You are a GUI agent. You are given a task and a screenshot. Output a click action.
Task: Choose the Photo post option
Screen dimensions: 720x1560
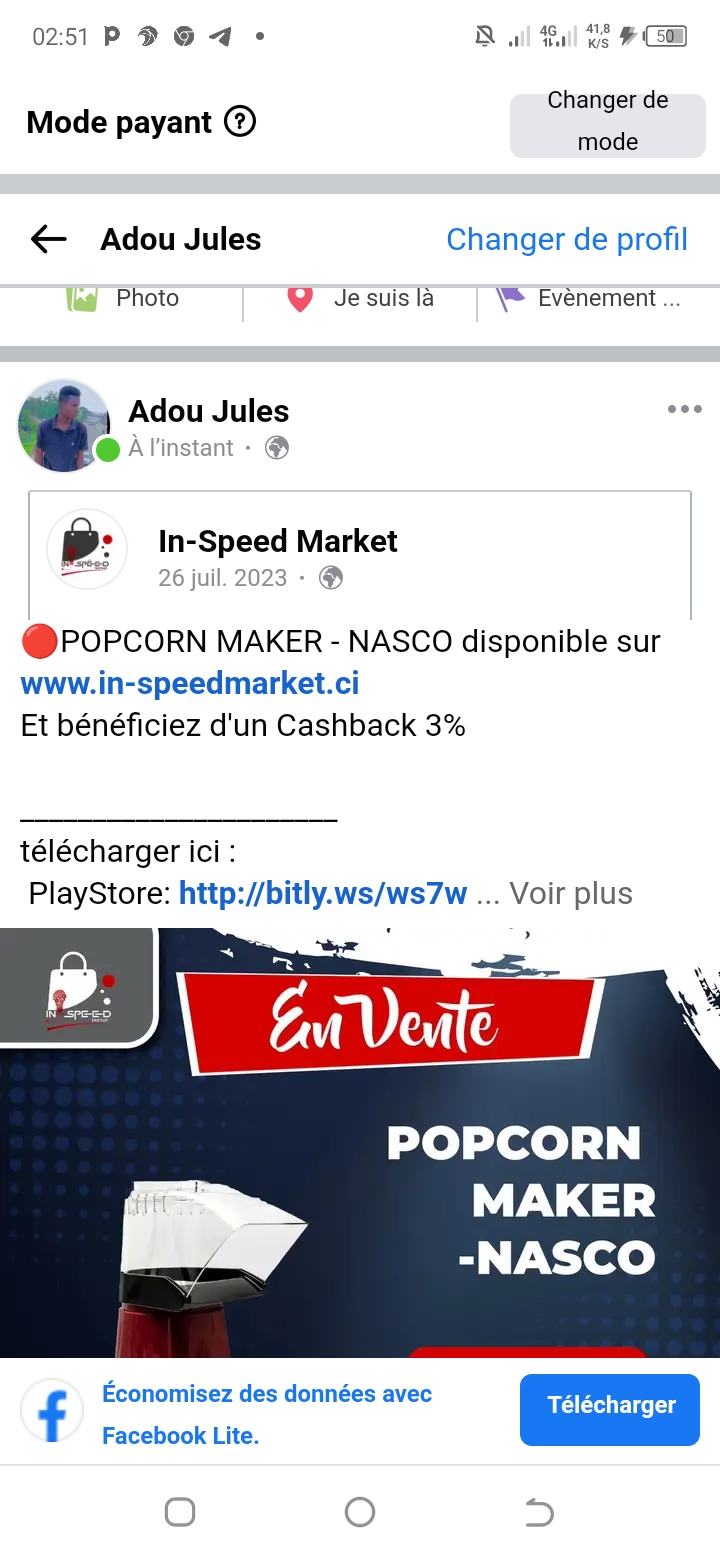(123, 298)
